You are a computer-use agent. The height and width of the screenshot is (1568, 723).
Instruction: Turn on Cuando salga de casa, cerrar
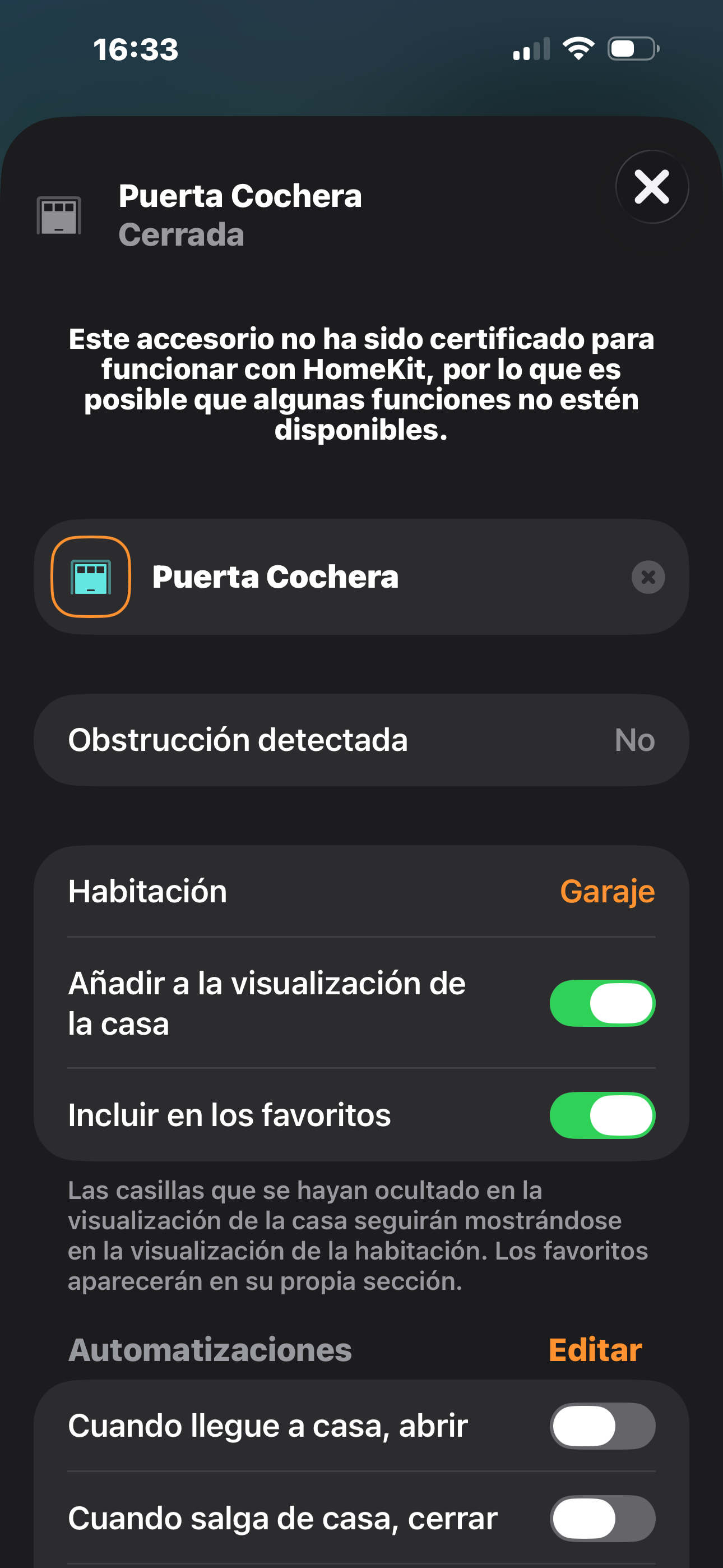(602, 1518)
